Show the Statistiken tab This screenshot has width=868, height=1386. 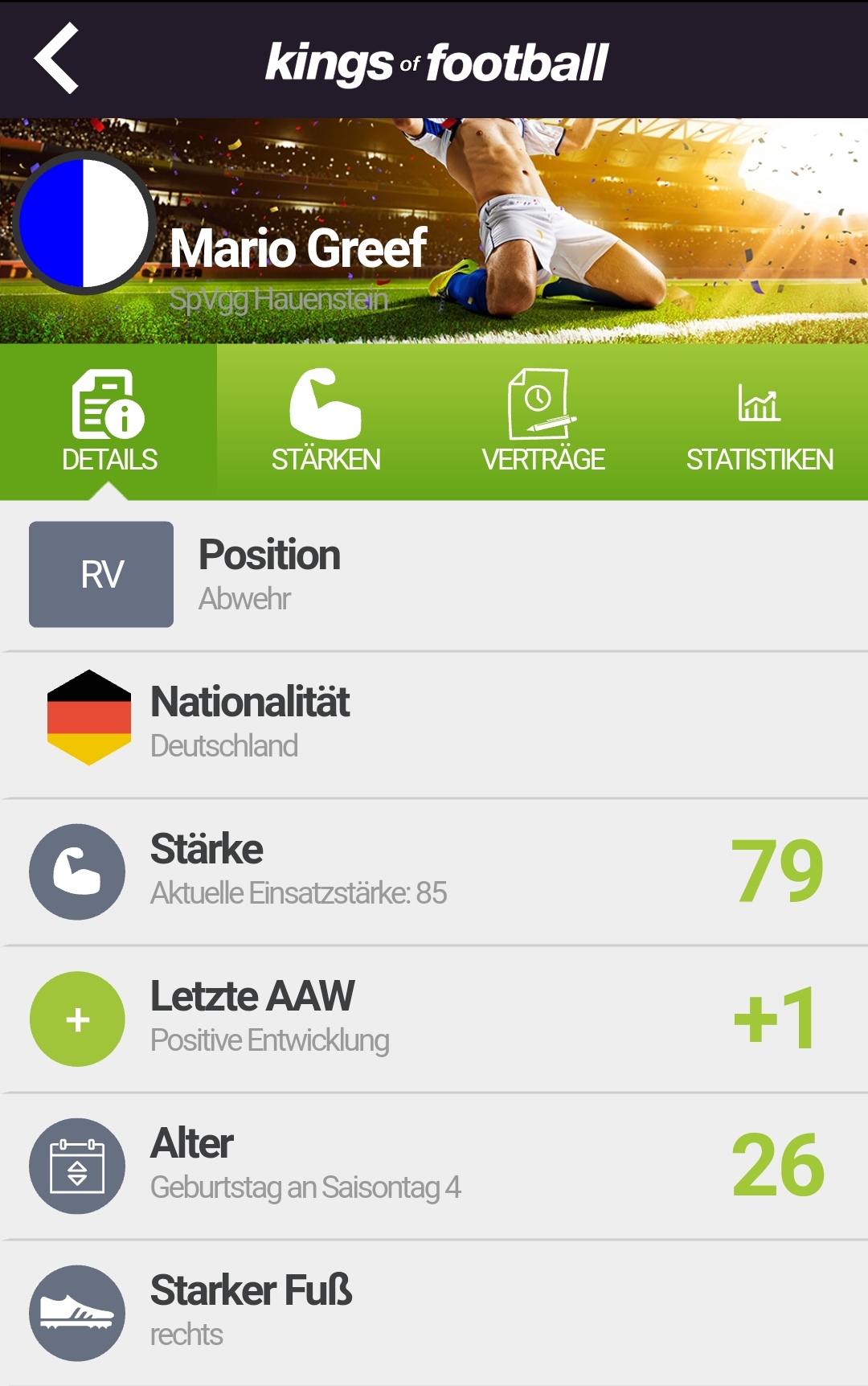pos(759,422)
